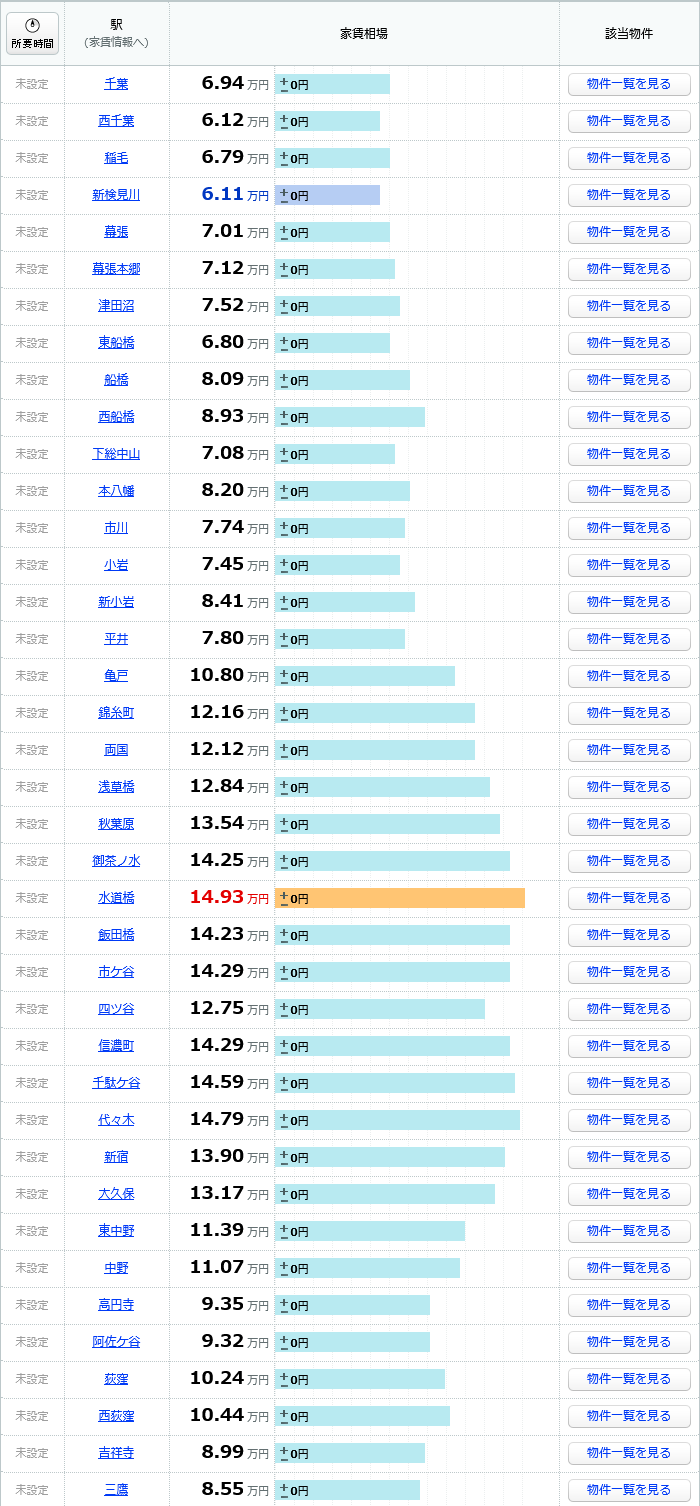The height and width of the screenshot is (1506, 700).
Task: Open the 四ツ谷 station link
Action: point(116,1009)
